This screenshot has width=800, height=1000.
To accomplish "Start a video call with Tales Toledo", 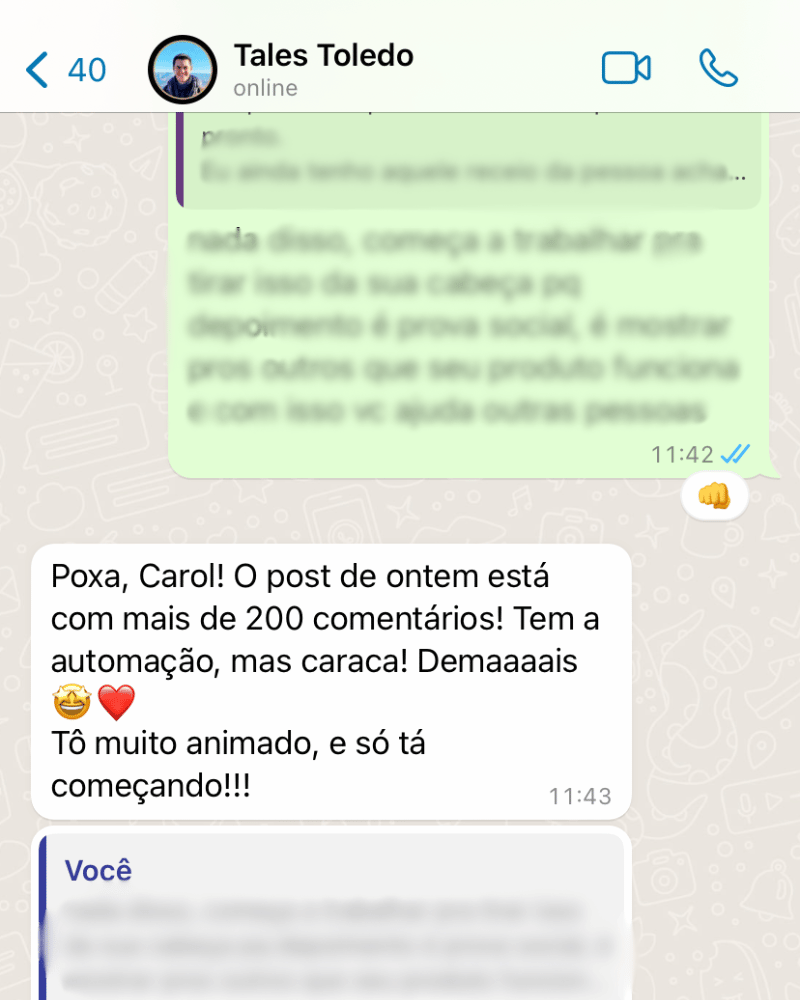I will click(x=626, y=68).
